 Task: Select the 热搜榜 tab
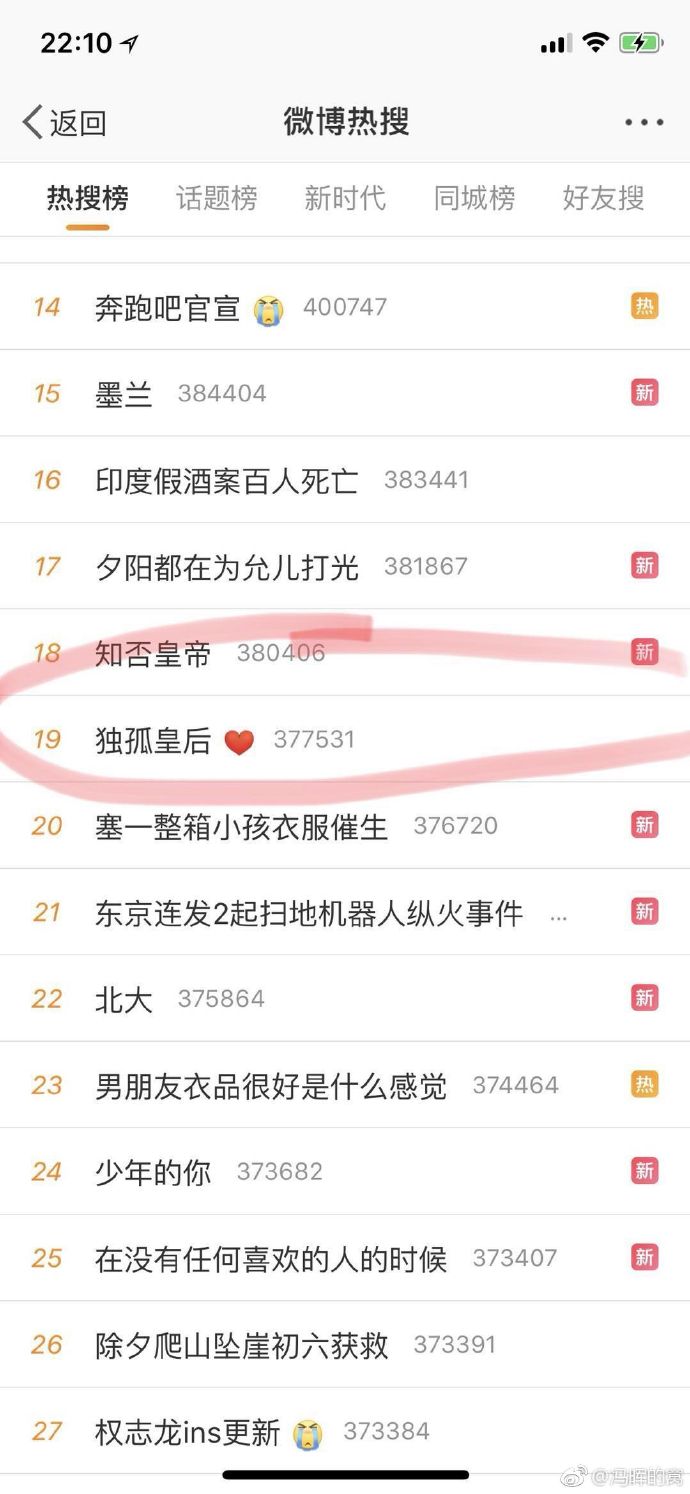(x=88, y=198)
